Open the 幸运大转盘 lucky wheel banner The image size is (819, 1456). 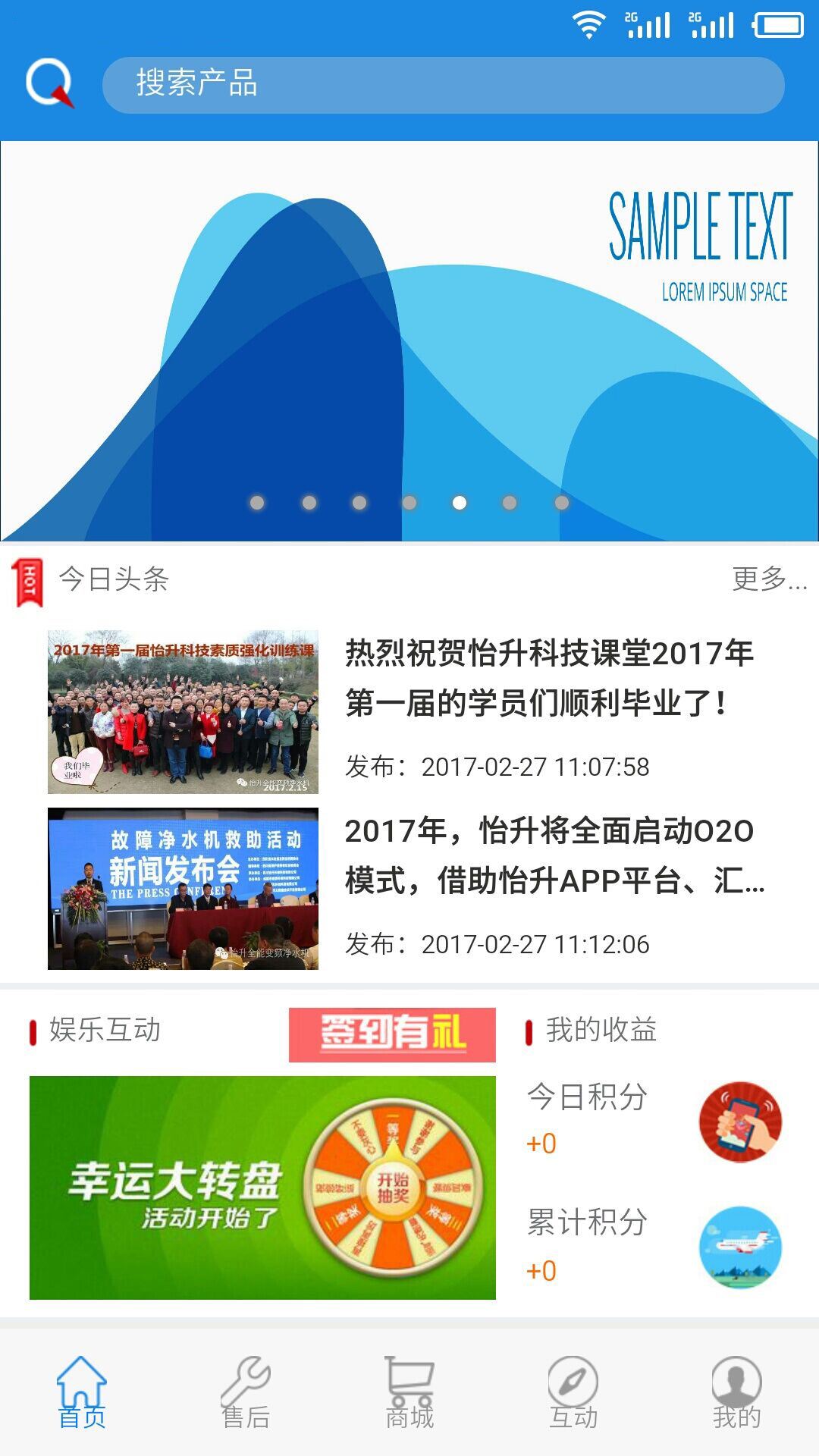point(262,1188)
